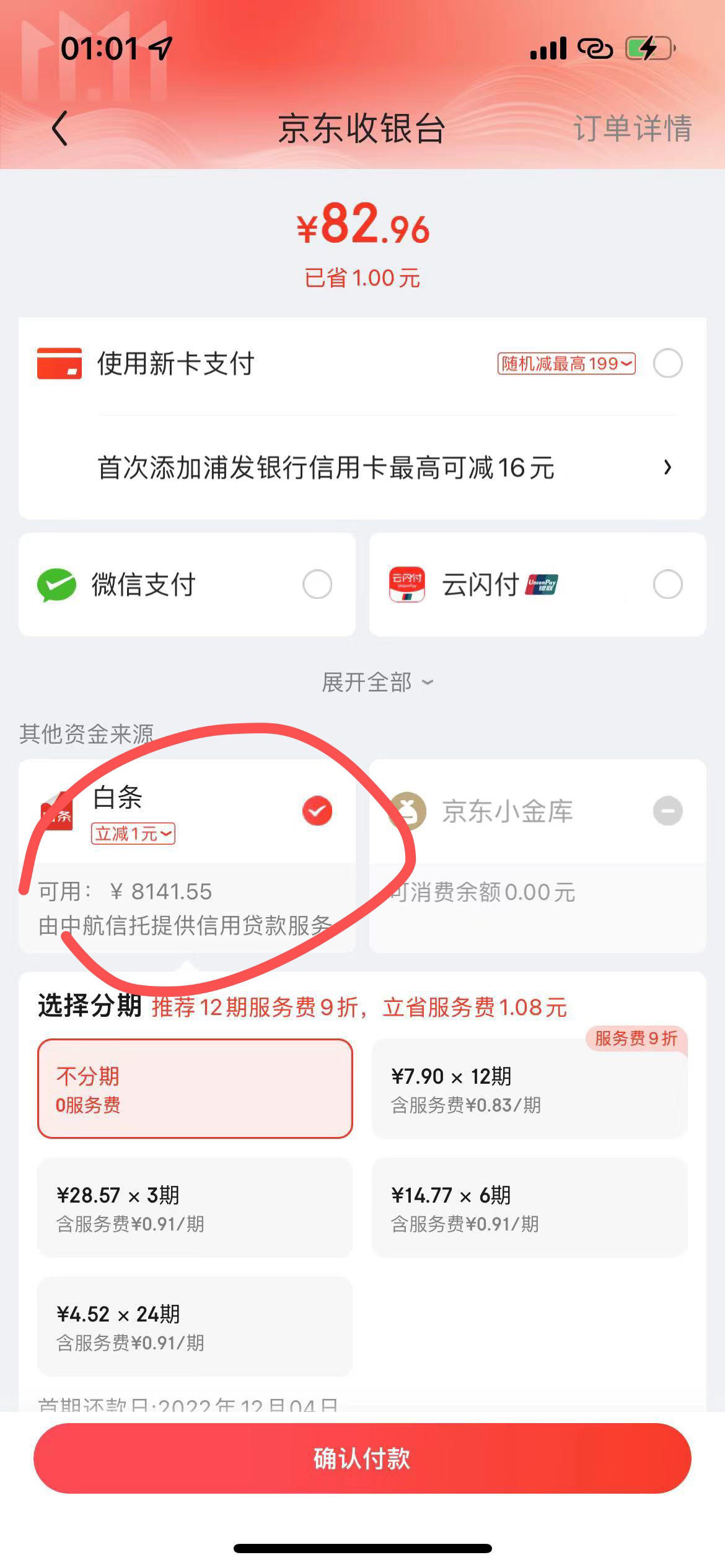Expand all payment methods via 展开全部
This screenshot has height=1568, width=725.
377,682
